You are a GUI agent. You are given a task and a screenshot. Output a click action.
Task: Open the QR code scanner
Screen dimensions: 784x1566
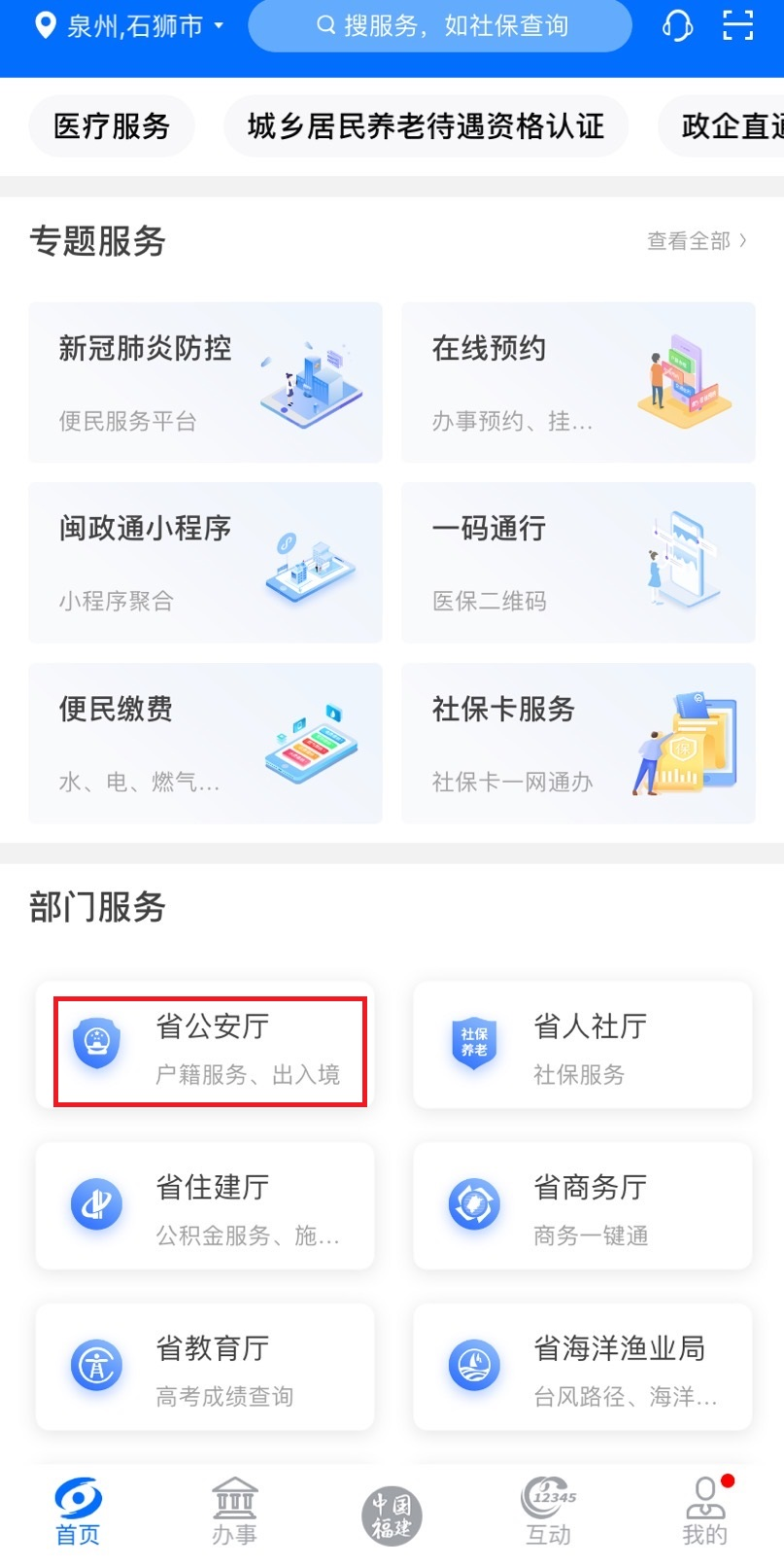(x=738, y=25)
